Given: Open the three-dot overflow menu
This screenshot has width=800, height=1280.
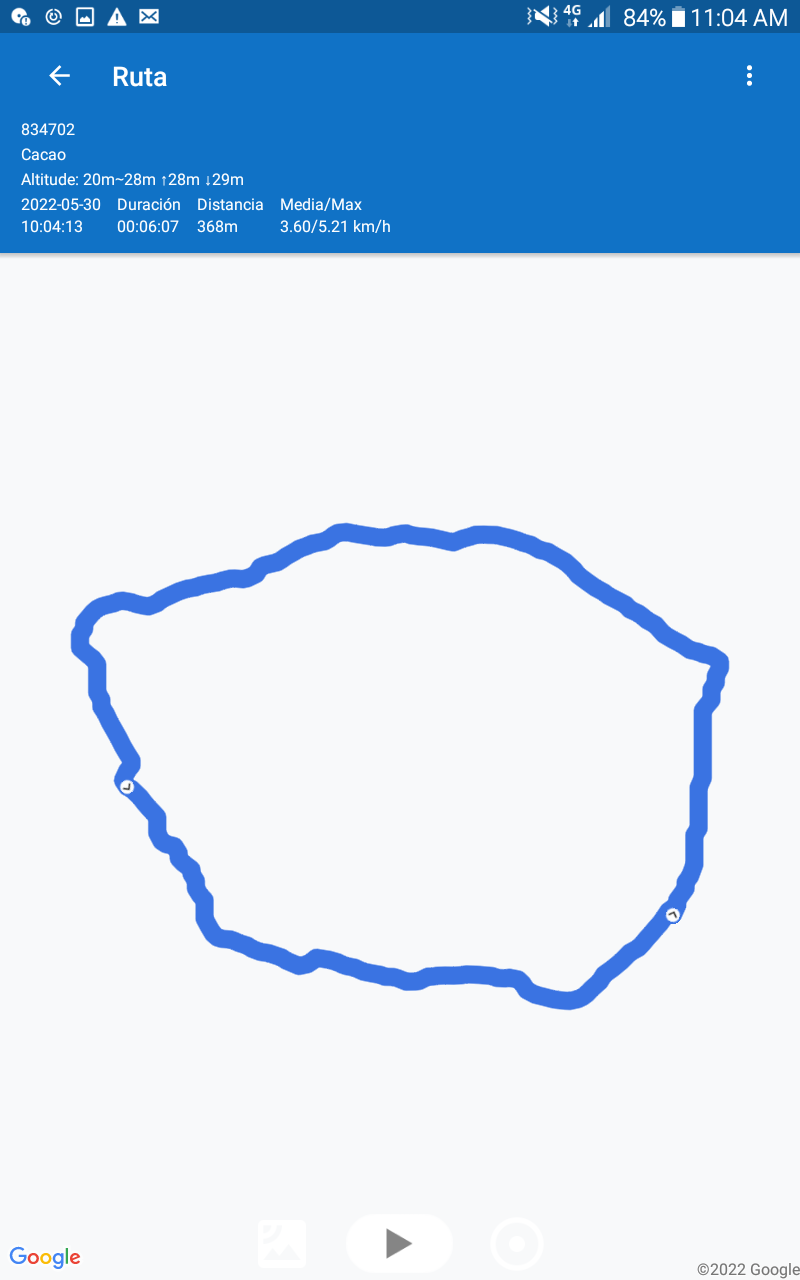Looking at the screenshot, I should pos(749,76).
